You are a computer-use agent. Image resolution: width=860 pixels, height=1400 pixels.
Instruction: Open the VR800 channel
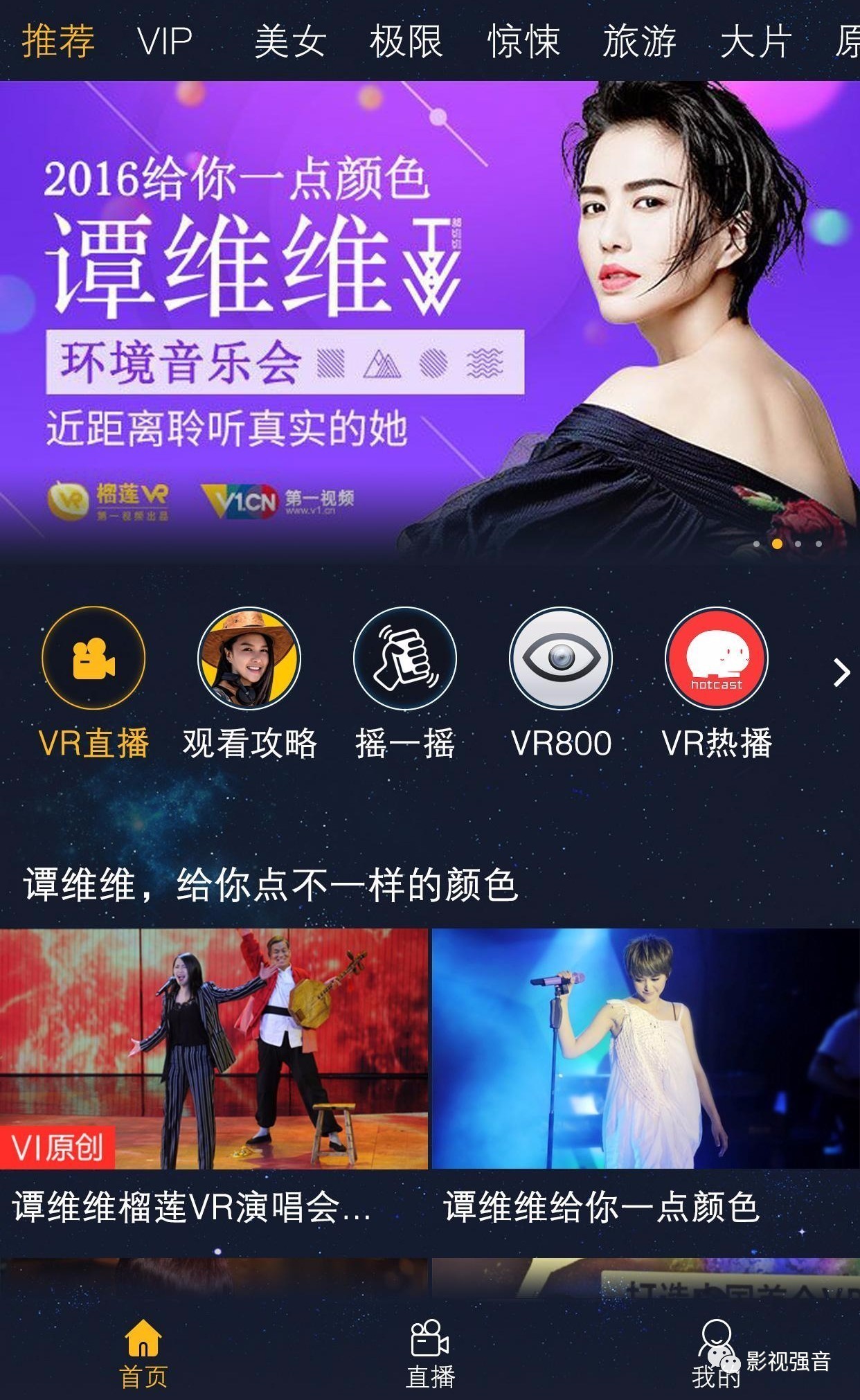tap(561, 683)
